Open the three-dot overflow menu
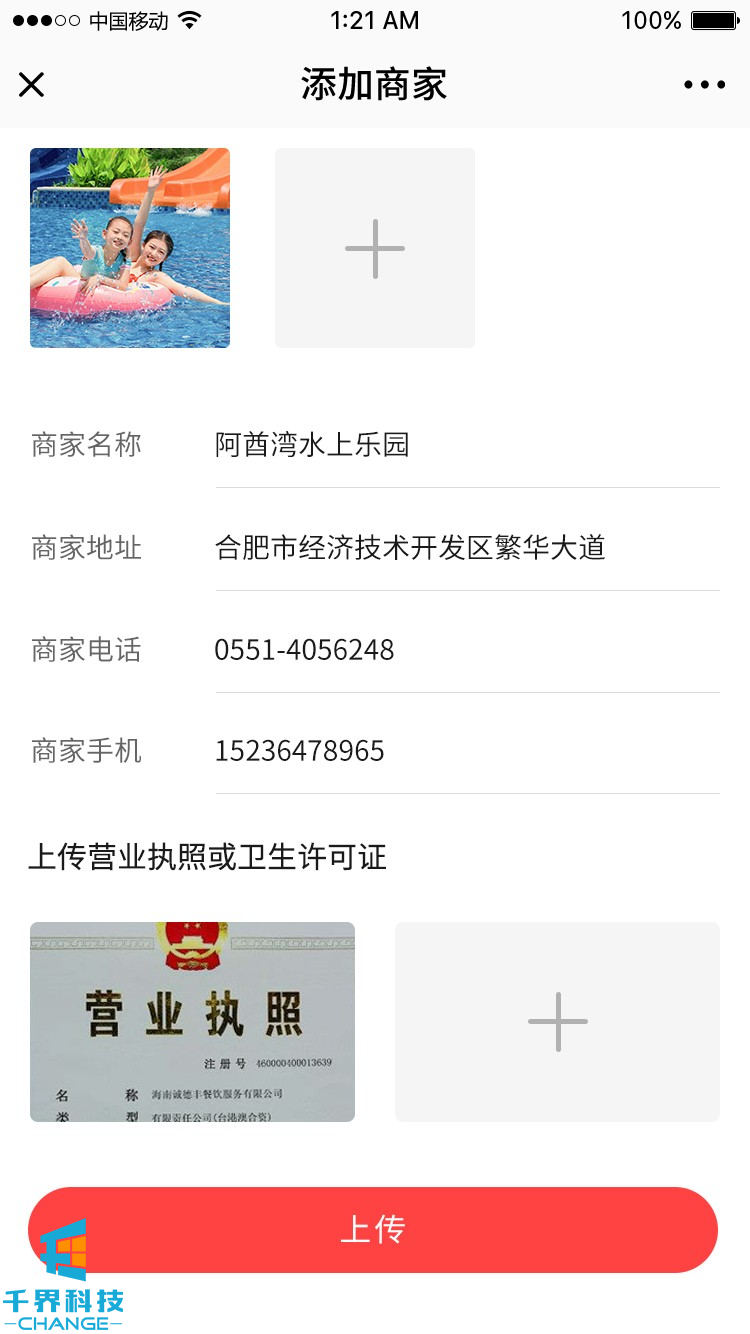 coord(704,85)
